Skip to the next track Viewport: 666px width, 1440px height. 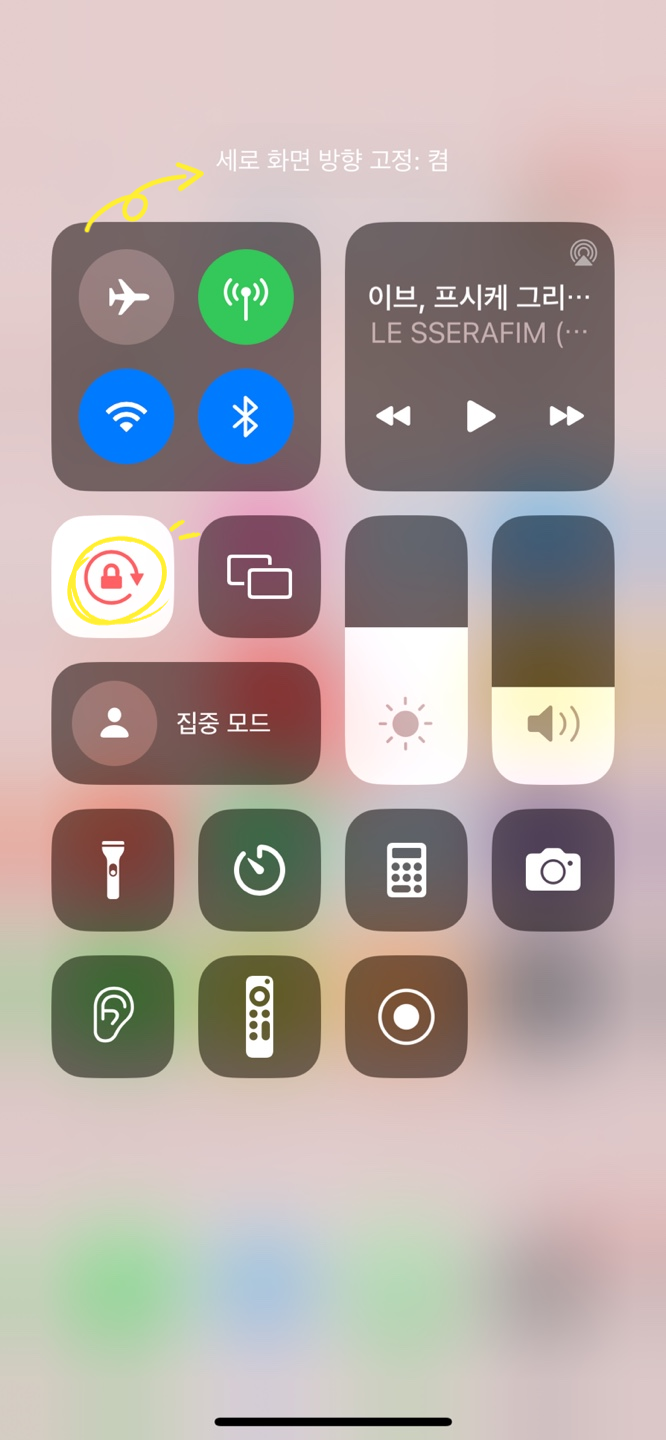pyautogui.click(x=566, y=416)
